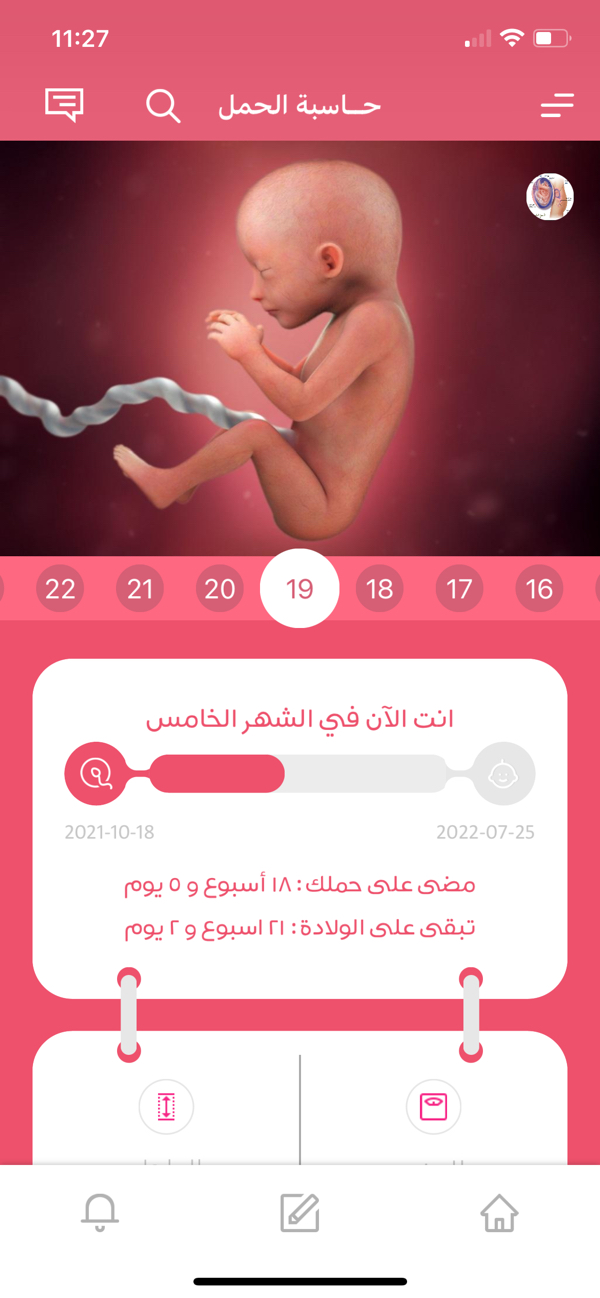Open the notes edit tab
The image size is (600, 1298).
tap(300, 1212)
